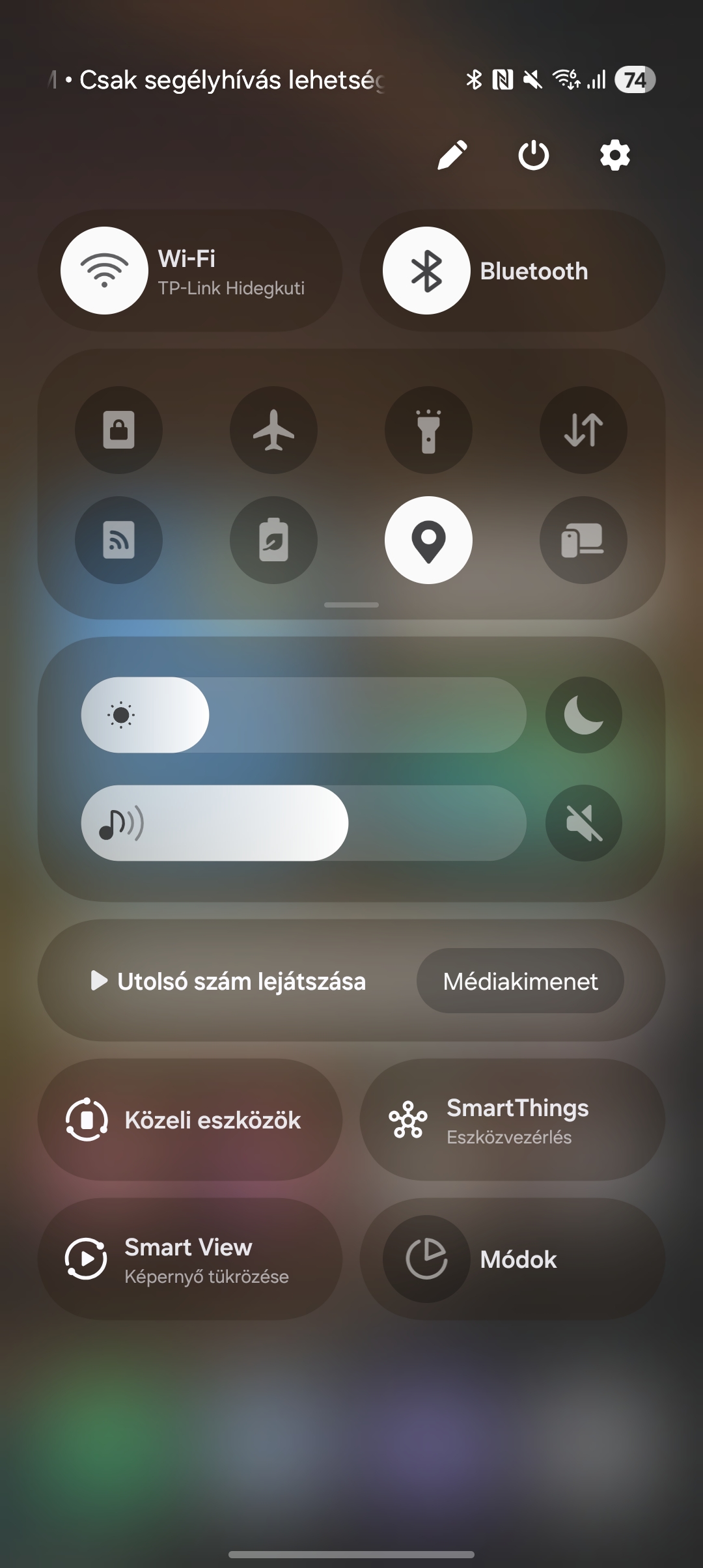Viewport: 703px width, 1568px height.
Task: Enable power saving battery toggle
Action: click(273, 540)
